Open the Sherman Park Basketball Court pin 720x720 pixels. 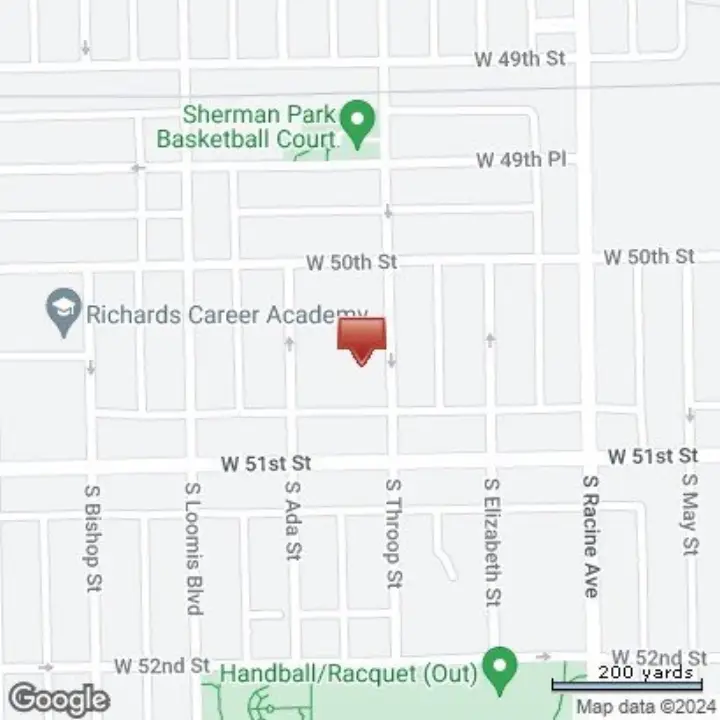pyautogui.click(x=357, y=120)
